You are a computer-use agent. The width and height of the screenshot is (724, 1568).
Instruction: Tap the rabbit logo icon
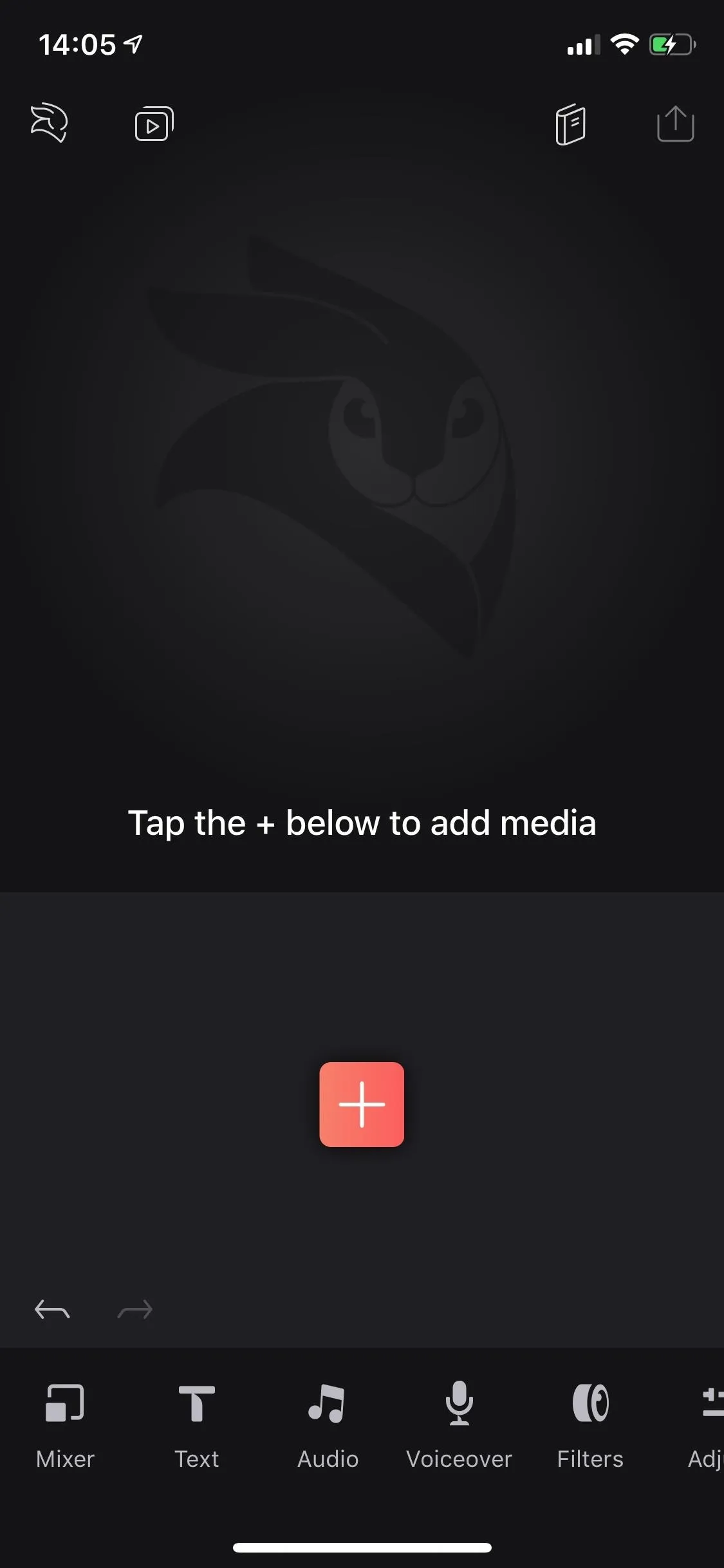click(x=50, y=124)
